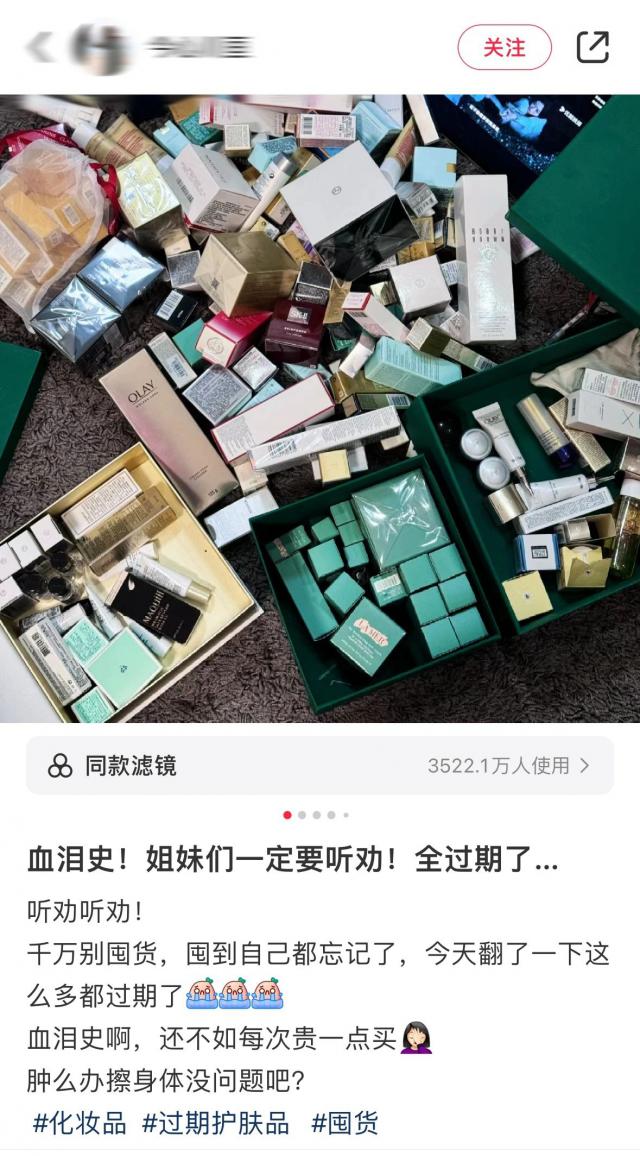
Task: Go back using the back arrow
Action: (40, 47)
